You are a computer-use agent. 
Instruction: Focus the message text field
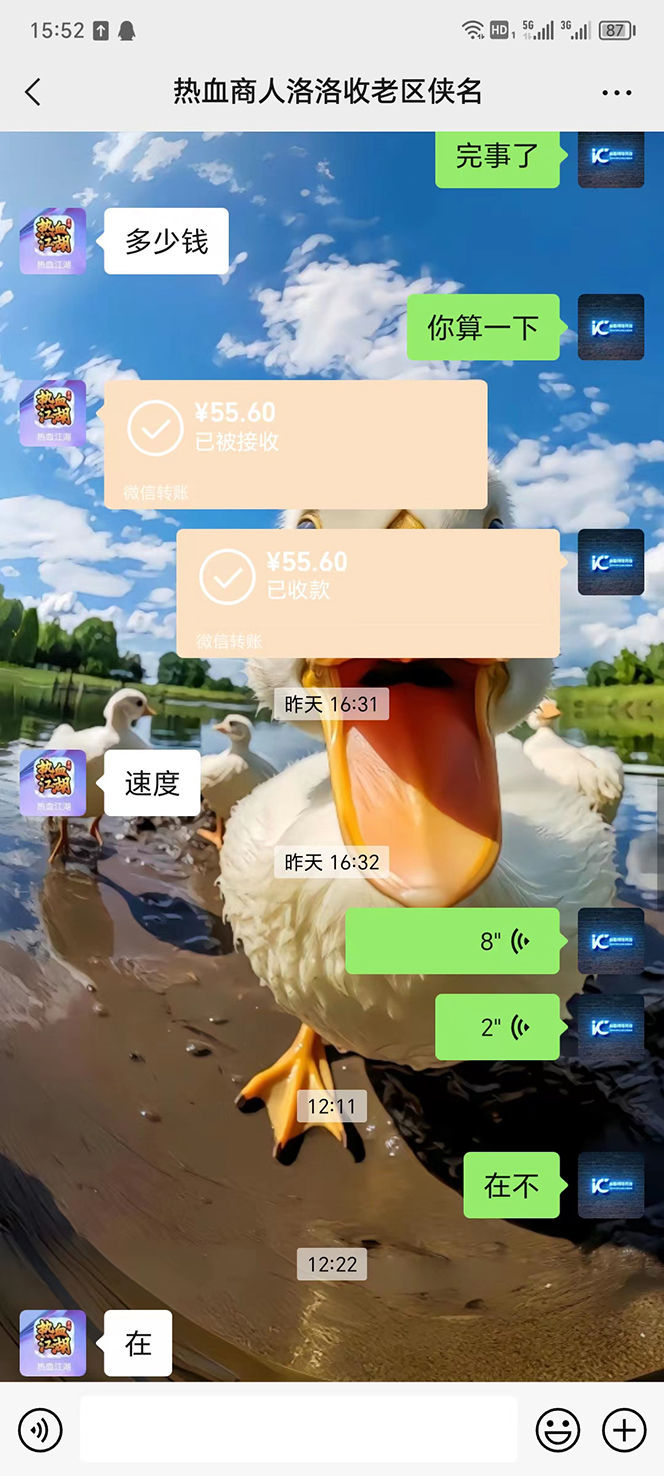298,1430
